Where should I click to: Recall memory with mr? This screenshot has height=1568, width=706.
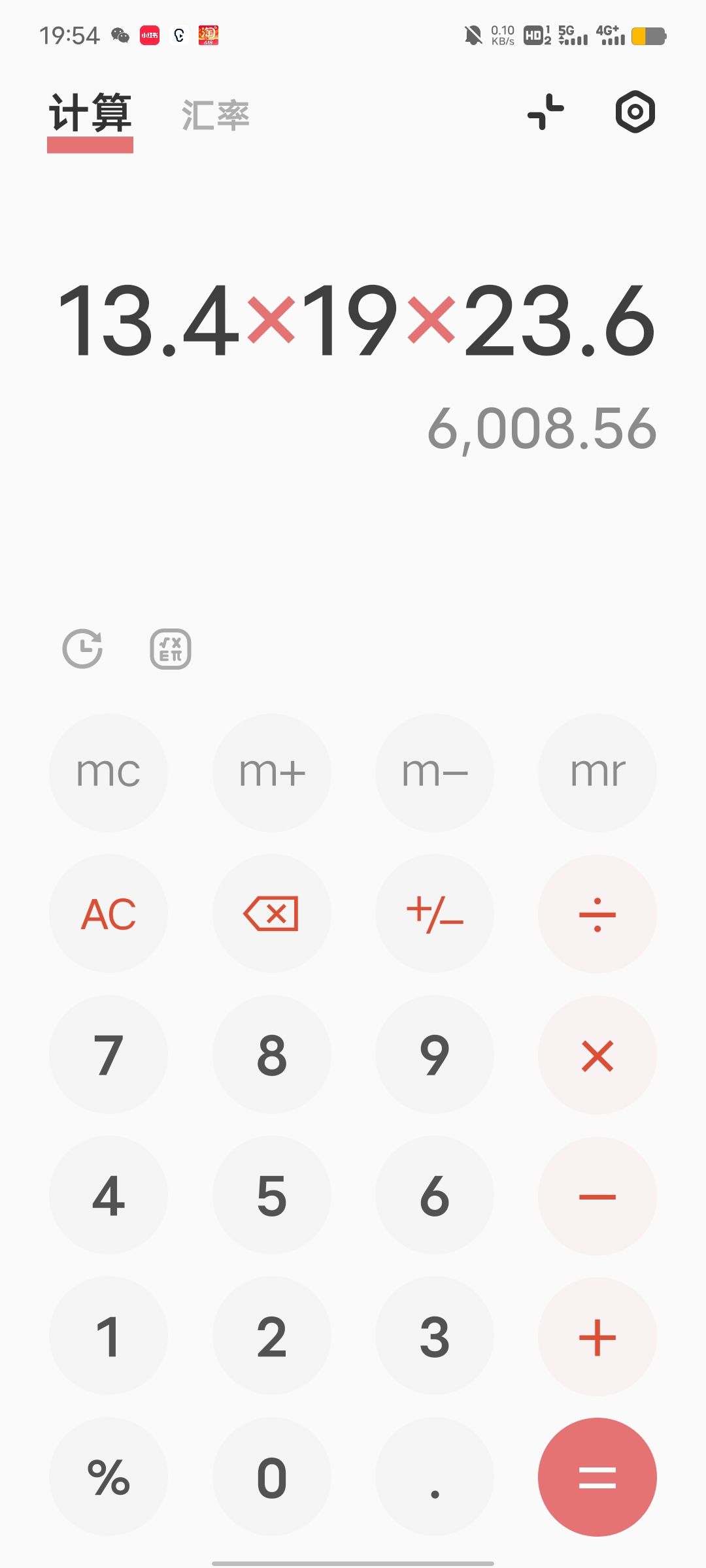(597, 772)
